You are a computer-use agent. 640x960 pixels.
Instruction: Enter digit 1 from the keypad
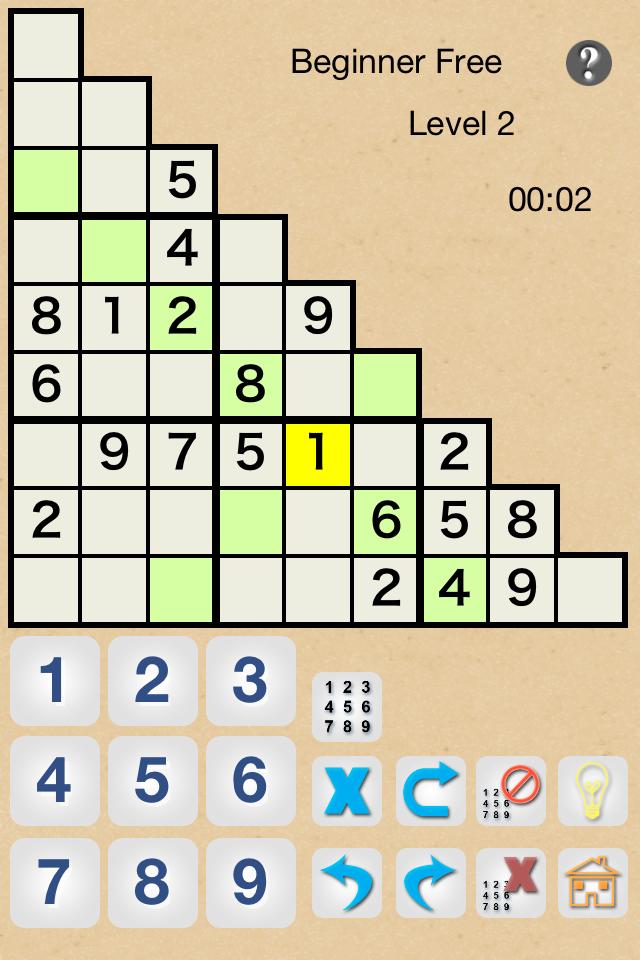pyautogui.click(x=54, y=681)
